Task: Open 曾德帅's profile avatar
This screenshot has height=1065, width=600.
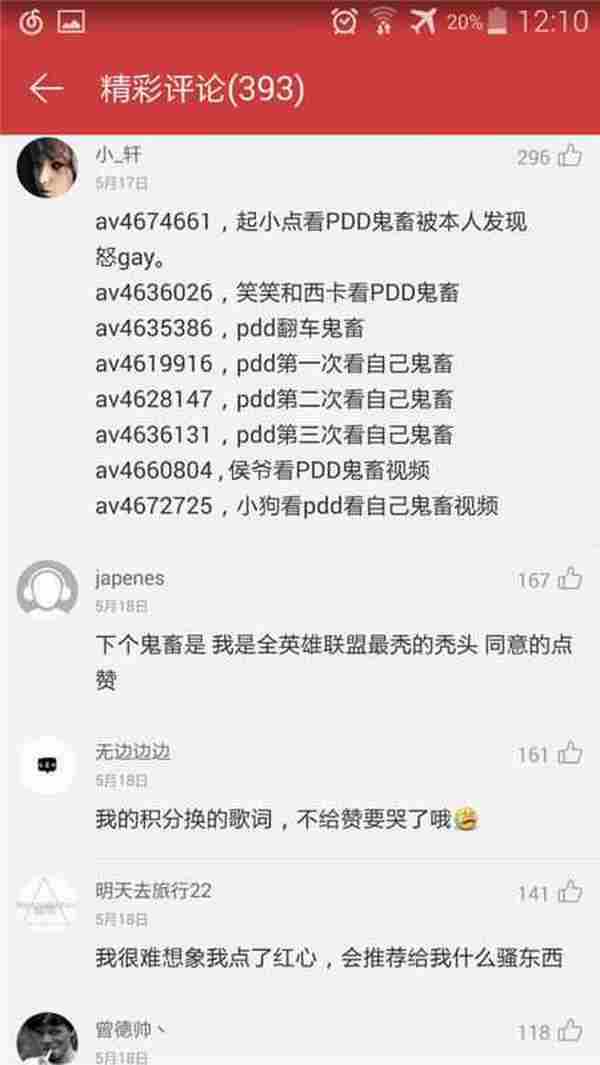Action: (x=47, y=1040)
